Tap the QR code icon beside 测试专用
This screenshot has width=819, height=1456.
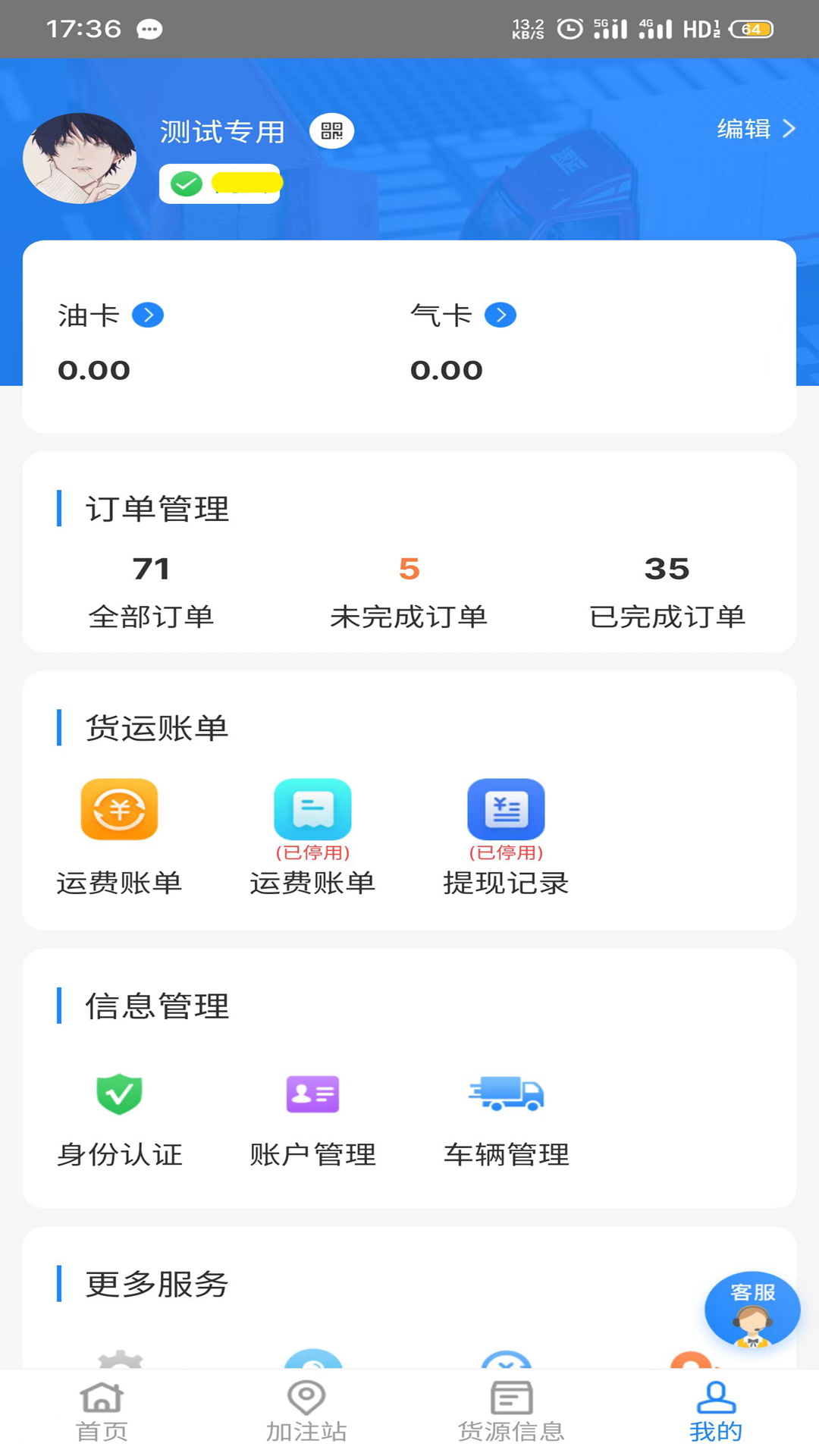tap(331, 130)
